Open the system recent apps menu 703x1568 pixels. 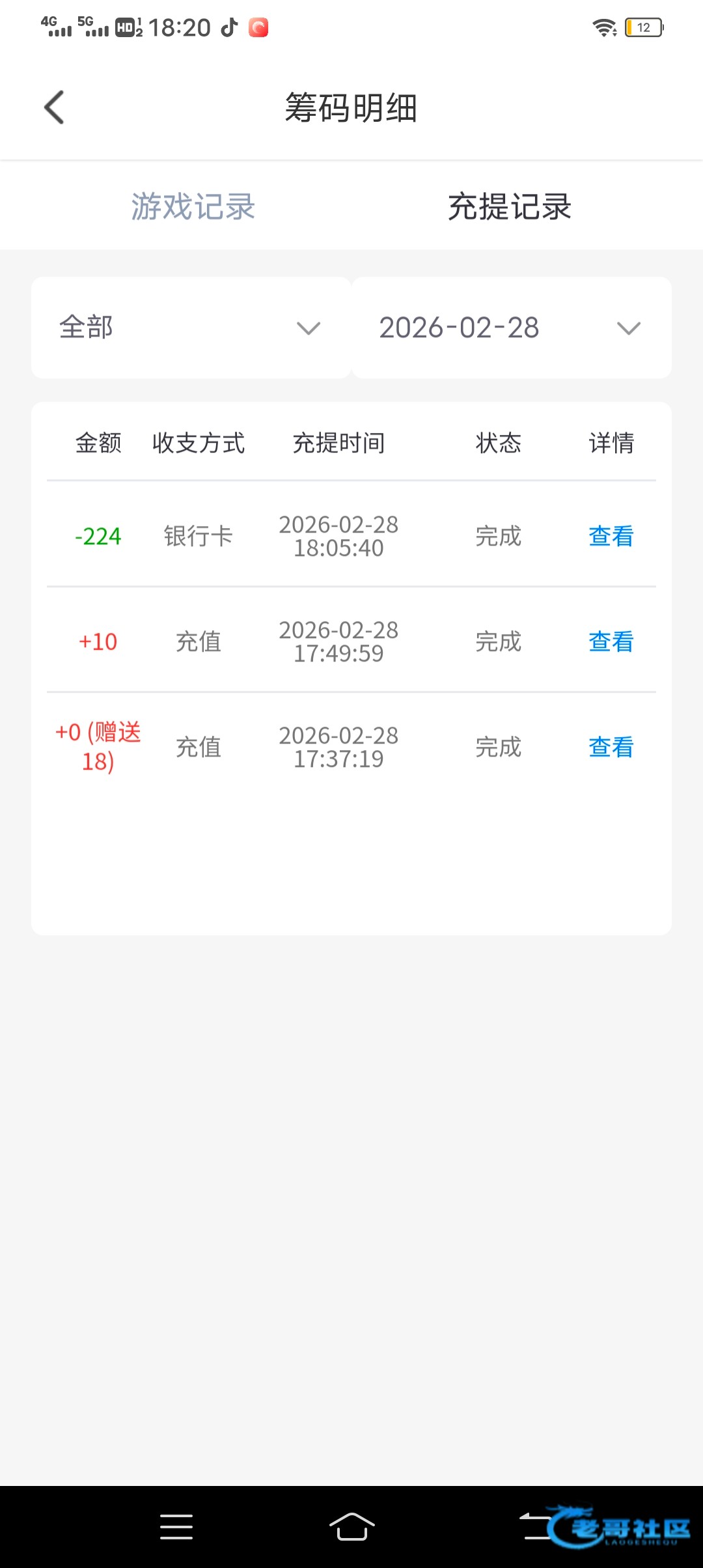click(176, 1527)
